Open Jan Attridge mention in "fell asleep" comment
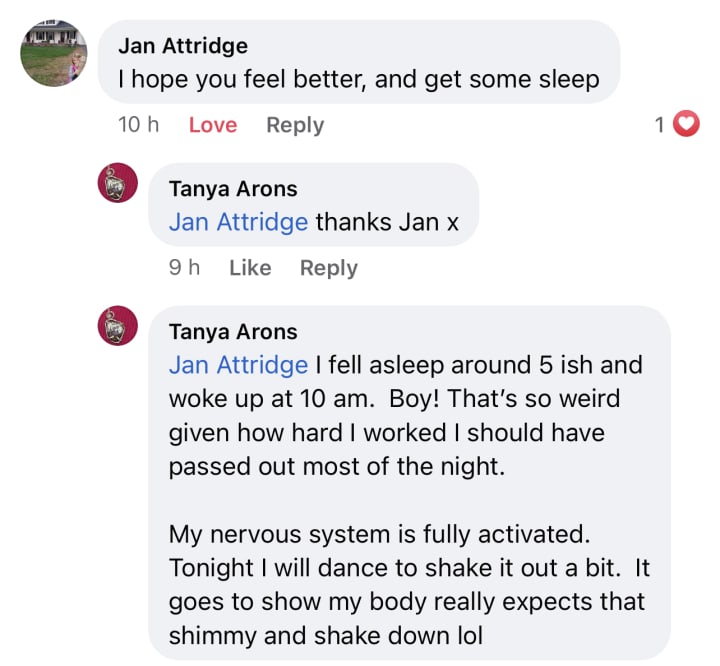This screenshot has width=720, height=666. coord(238,365)
